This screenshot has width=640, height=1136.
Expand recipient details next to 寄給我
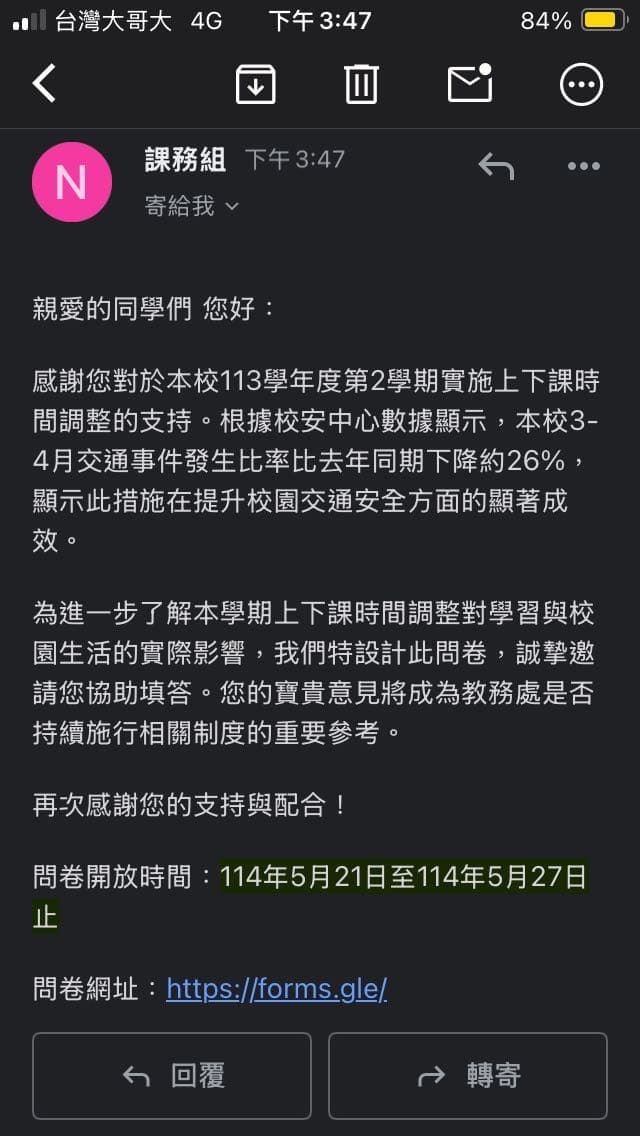pyautogui.click(x=232, y=206)
